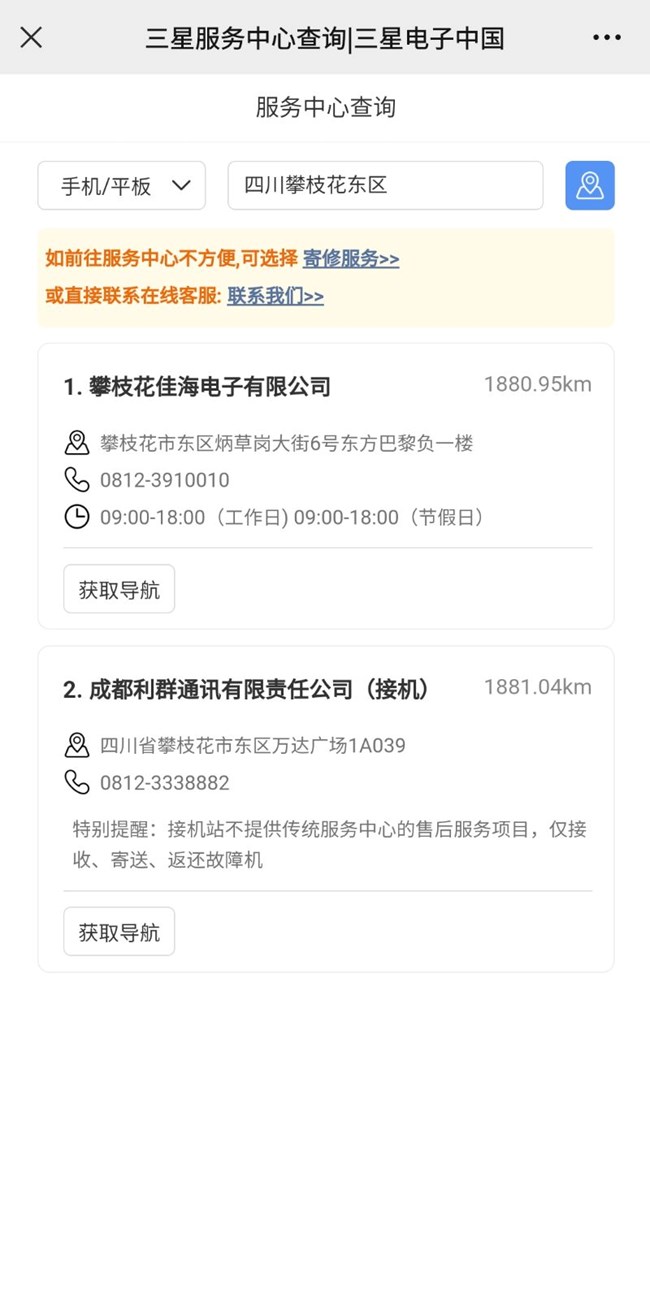Close the Samsung service center page
This screenshot has width=650, height=1316.
tap(31, 38)
